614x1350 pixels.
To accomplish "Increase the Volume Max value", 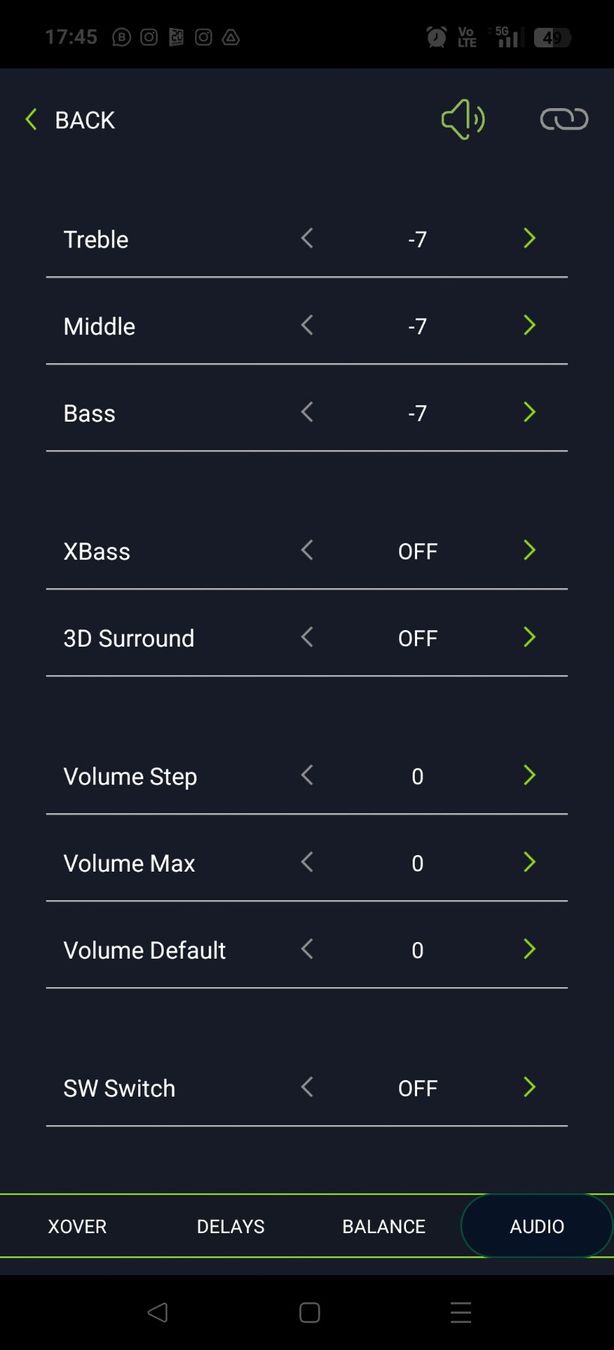I will [529, 862].
